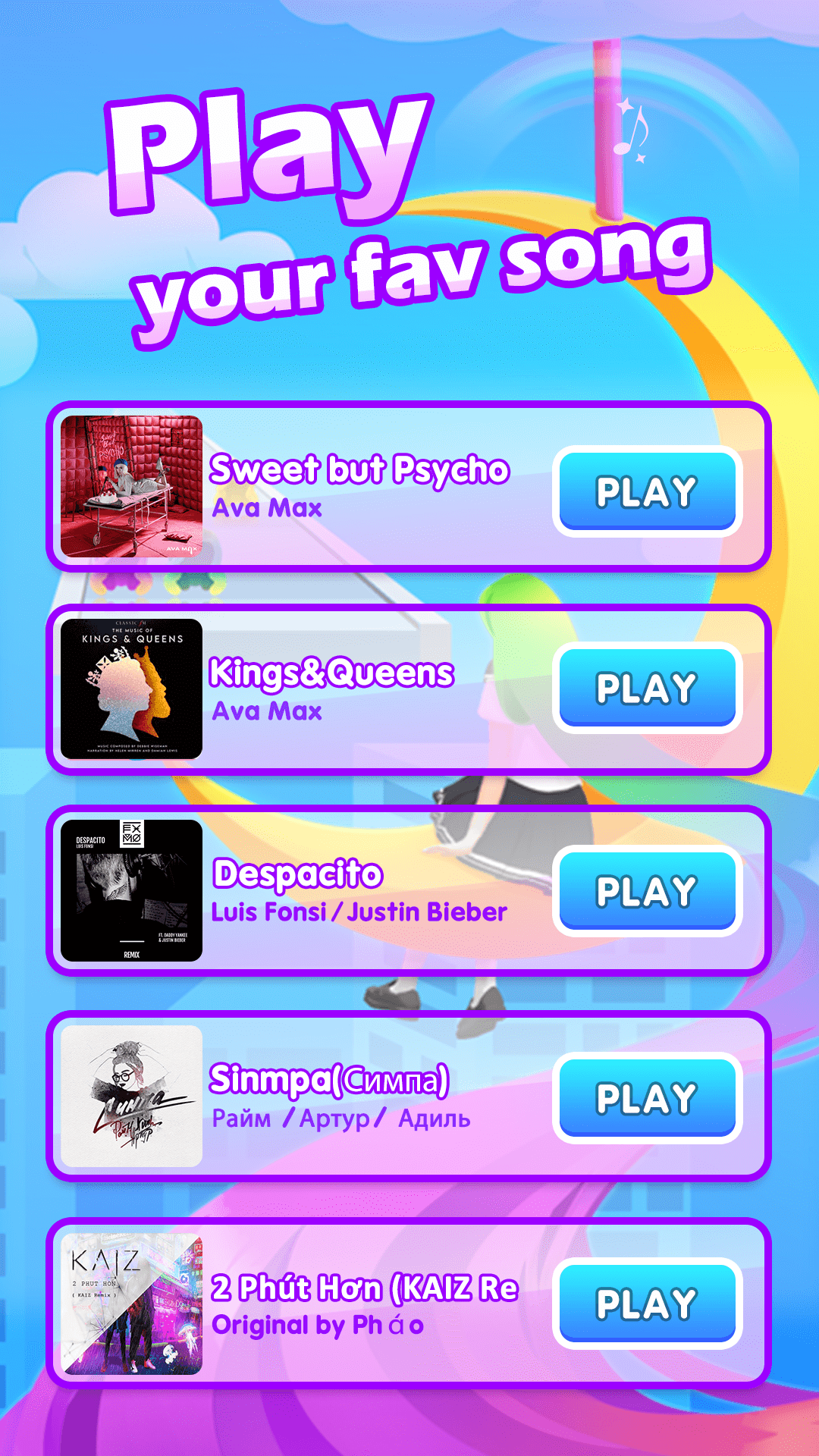The width and height of the screenshot is (819, 1456).
Task: Select the KAIZ 2 Phút Hơn cover
Action: (130, 1301)
